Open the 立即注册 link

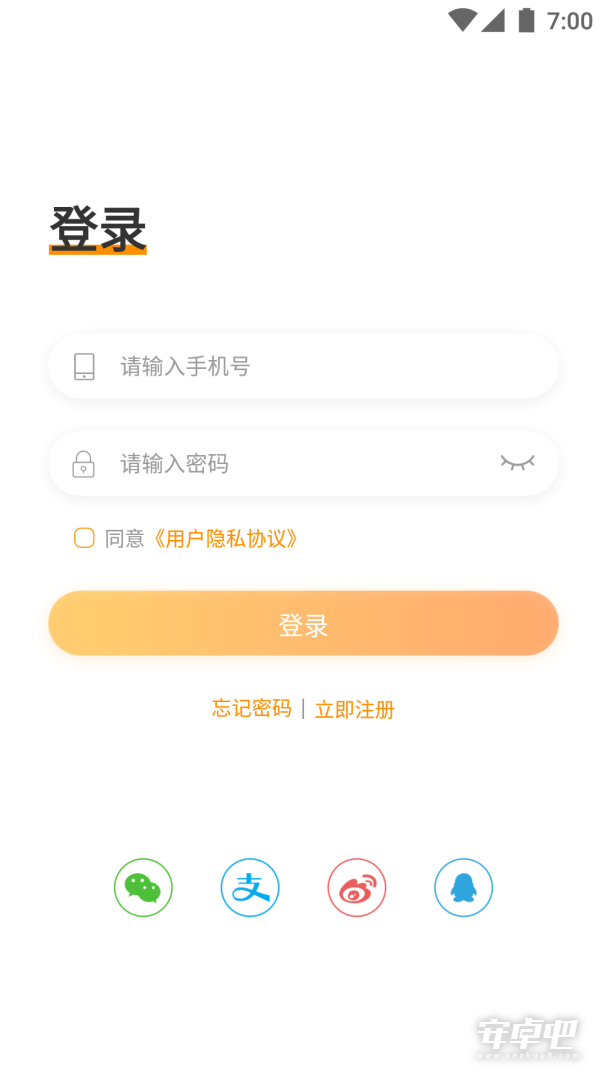tap(354, 709)
